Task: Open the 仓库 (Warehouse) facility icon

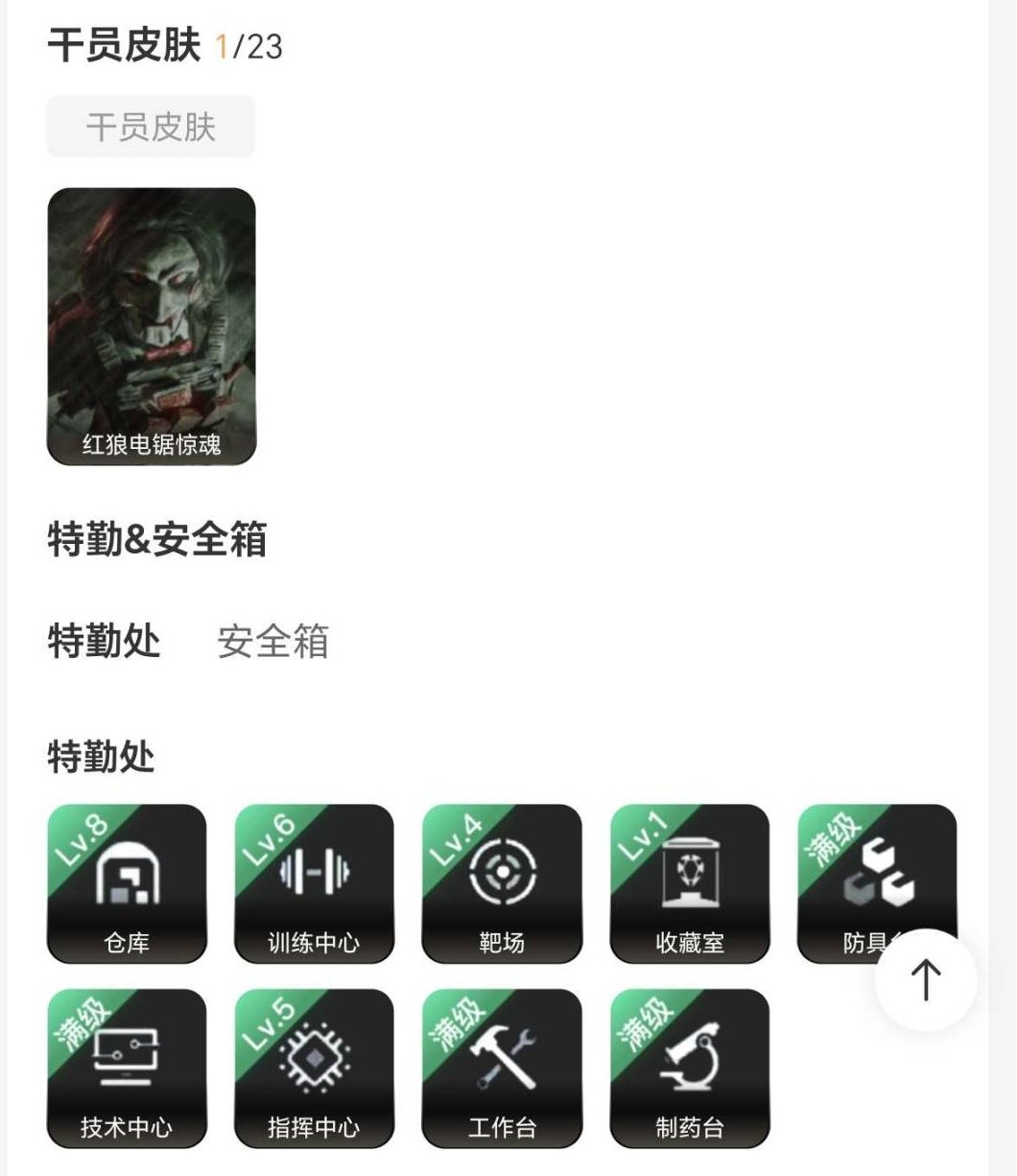Action: click(125, 881)
